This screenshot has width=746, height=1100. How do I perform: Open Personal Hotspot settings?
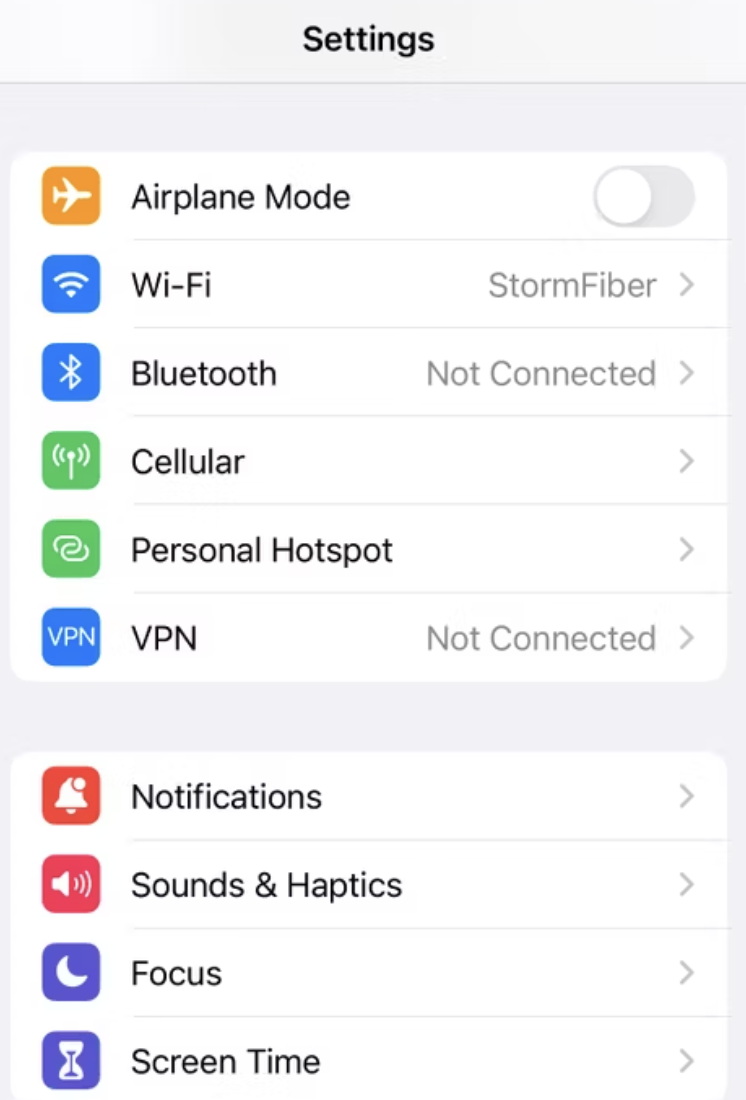coord(370,550)
